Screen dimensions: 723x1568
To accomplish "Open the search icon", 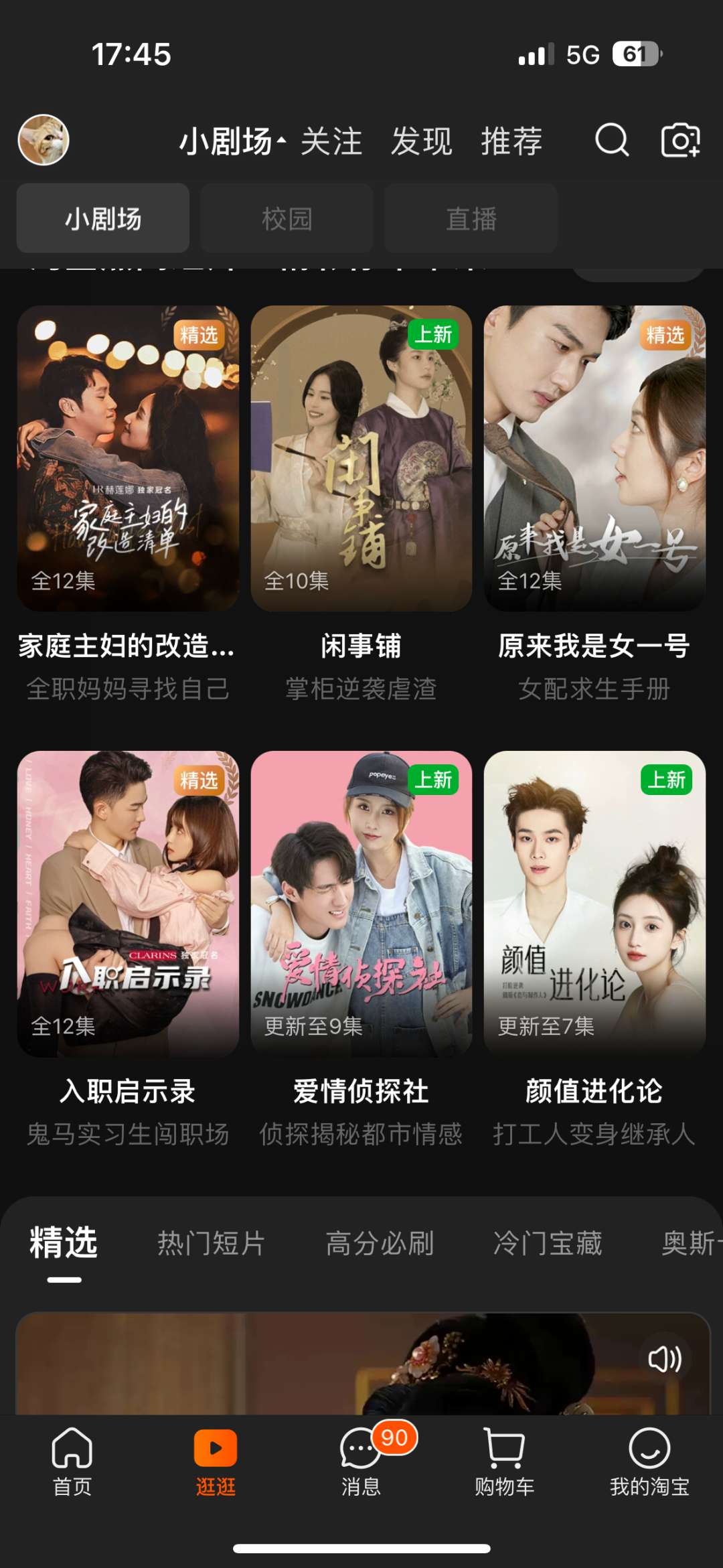I will [612, 140].
